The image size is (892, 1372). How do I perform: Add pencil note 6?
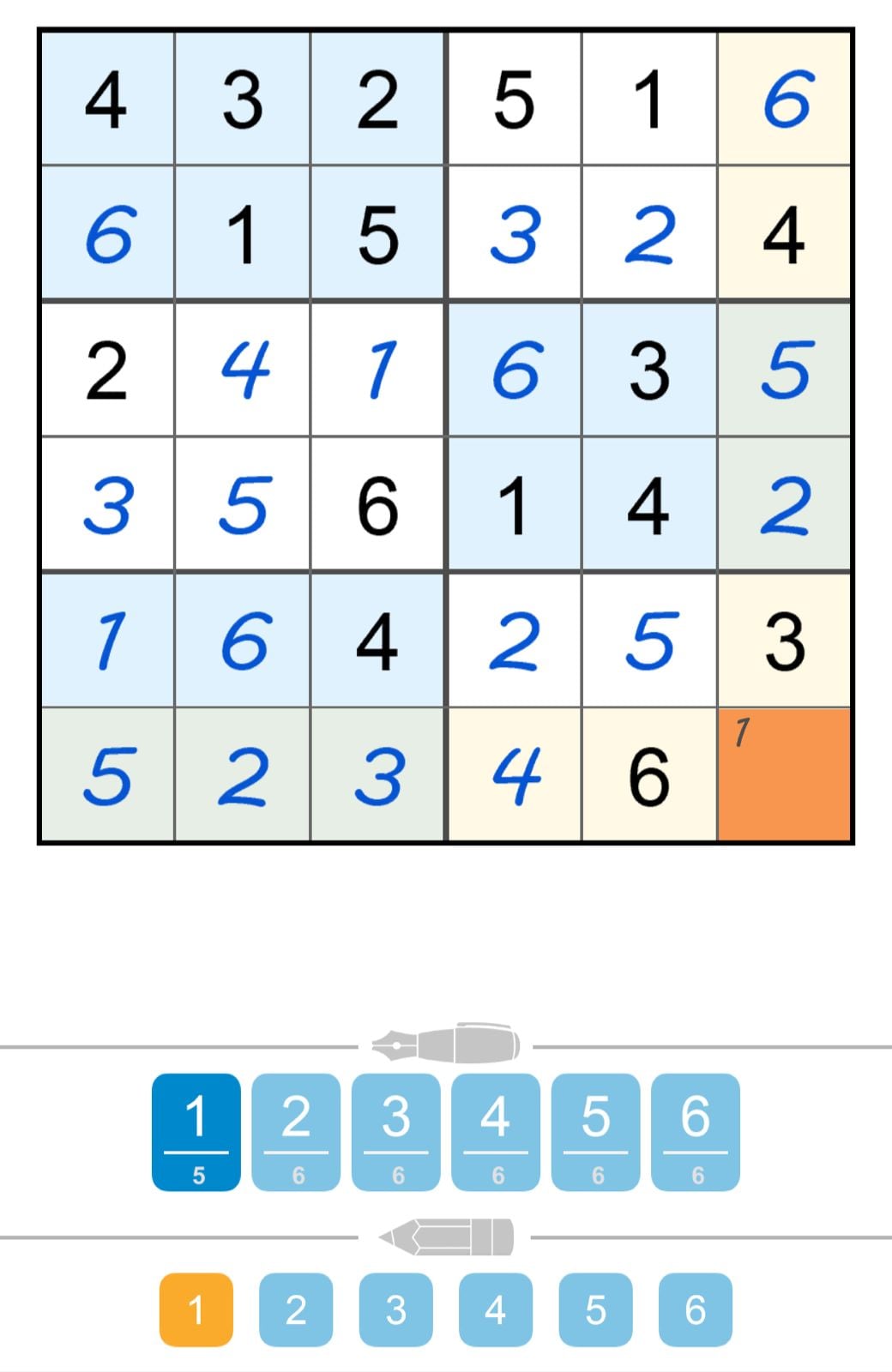pos(696,1309)
